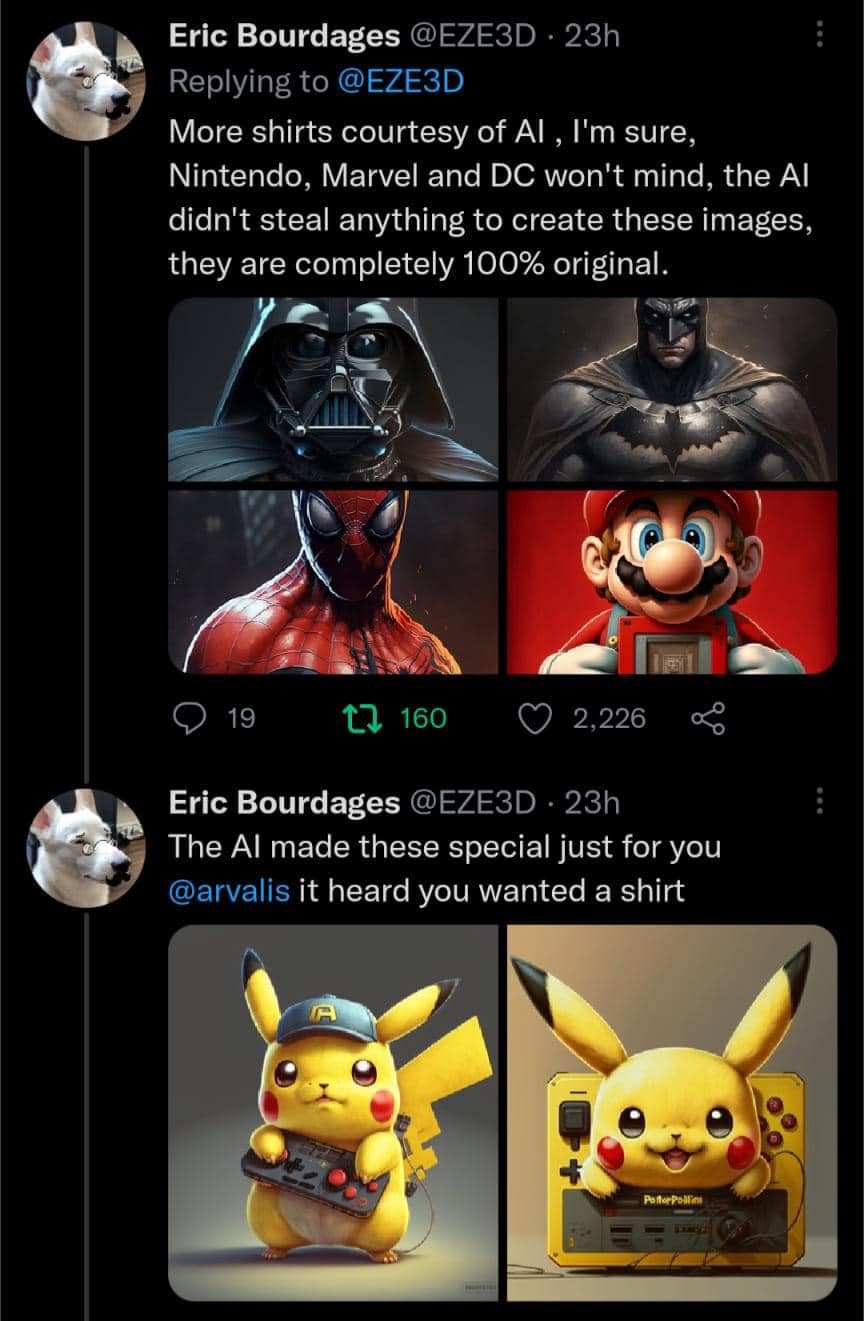Open the @arvalis mention link
Screen dimensions: 864x1321
230,890
